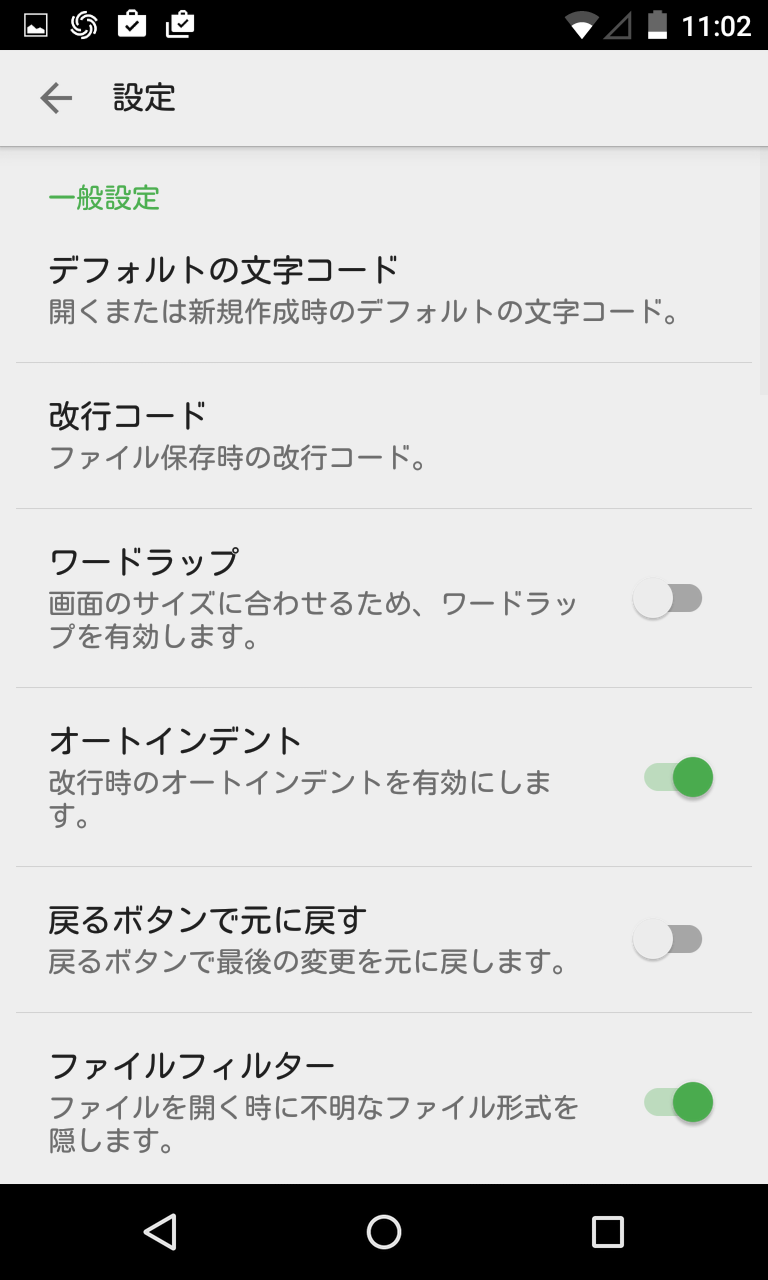Tap the back arrow in the settings toolbar
Image resolution: width=768 pixels, height=1280 pixels.
pyautogui.click(x=56, y=97)
